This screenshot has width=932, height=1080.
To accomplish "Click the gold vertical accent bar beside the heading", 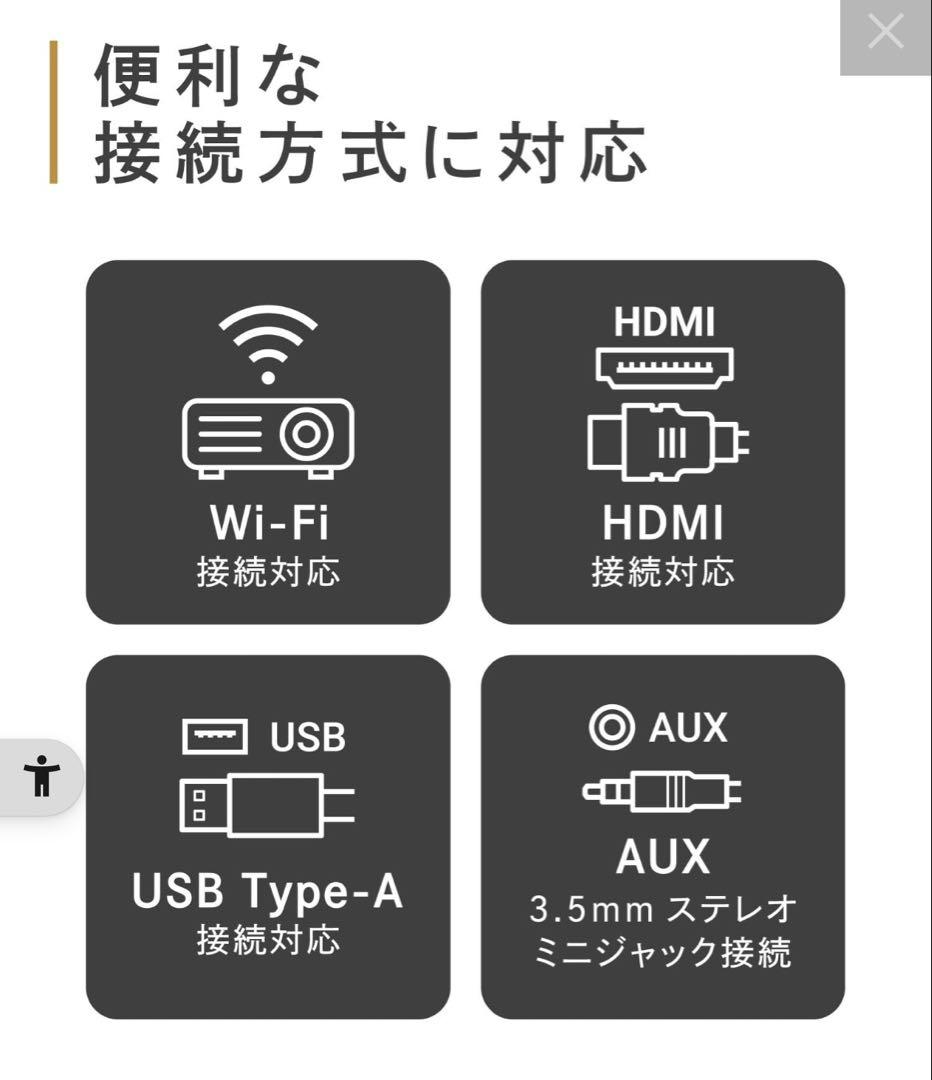I will (51, 112).
